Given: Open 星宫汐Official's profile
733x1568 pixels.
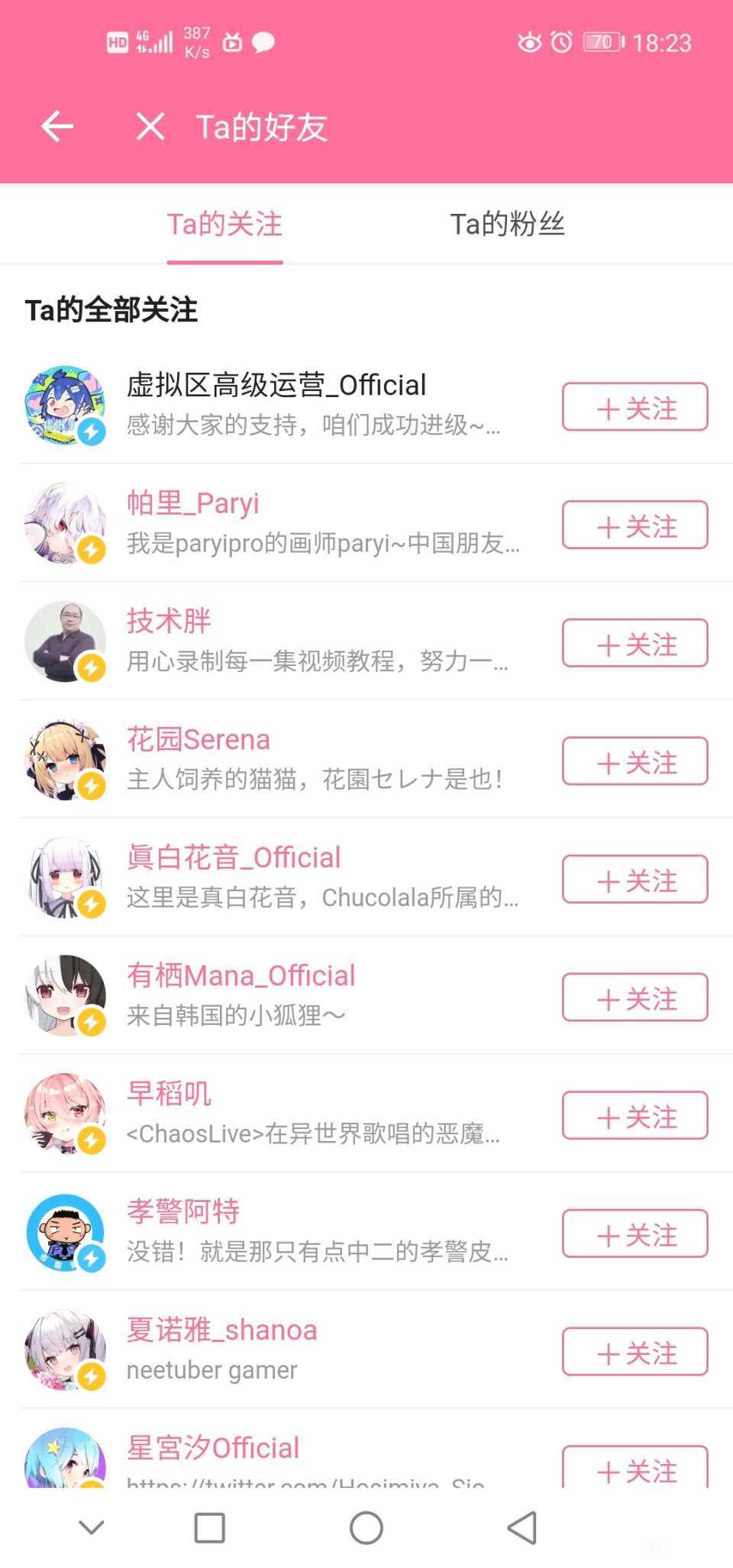Looking at the screenshot, I should tap(213, 1447).
